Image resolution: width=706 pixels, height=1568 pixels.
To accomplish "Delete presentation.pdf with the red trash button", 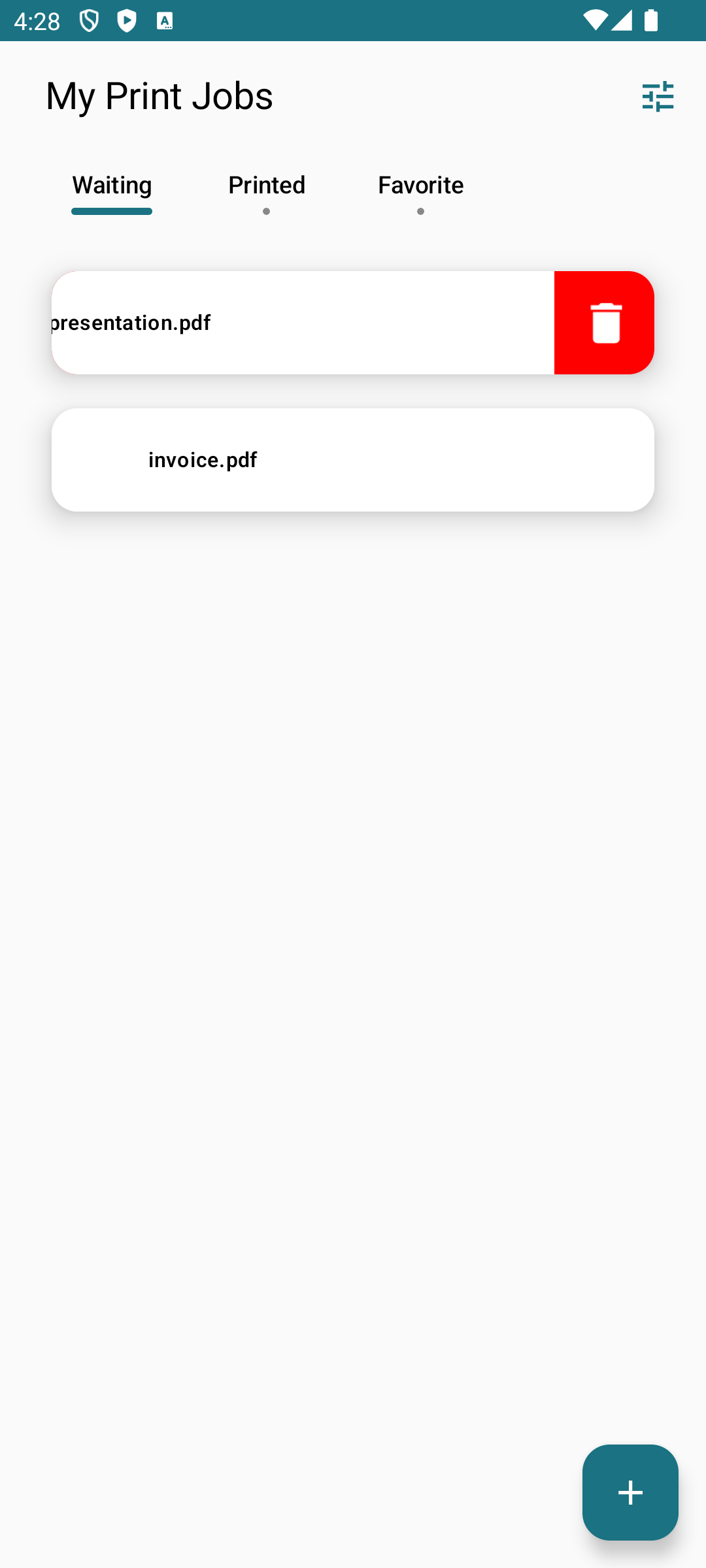I will (605, 323).
